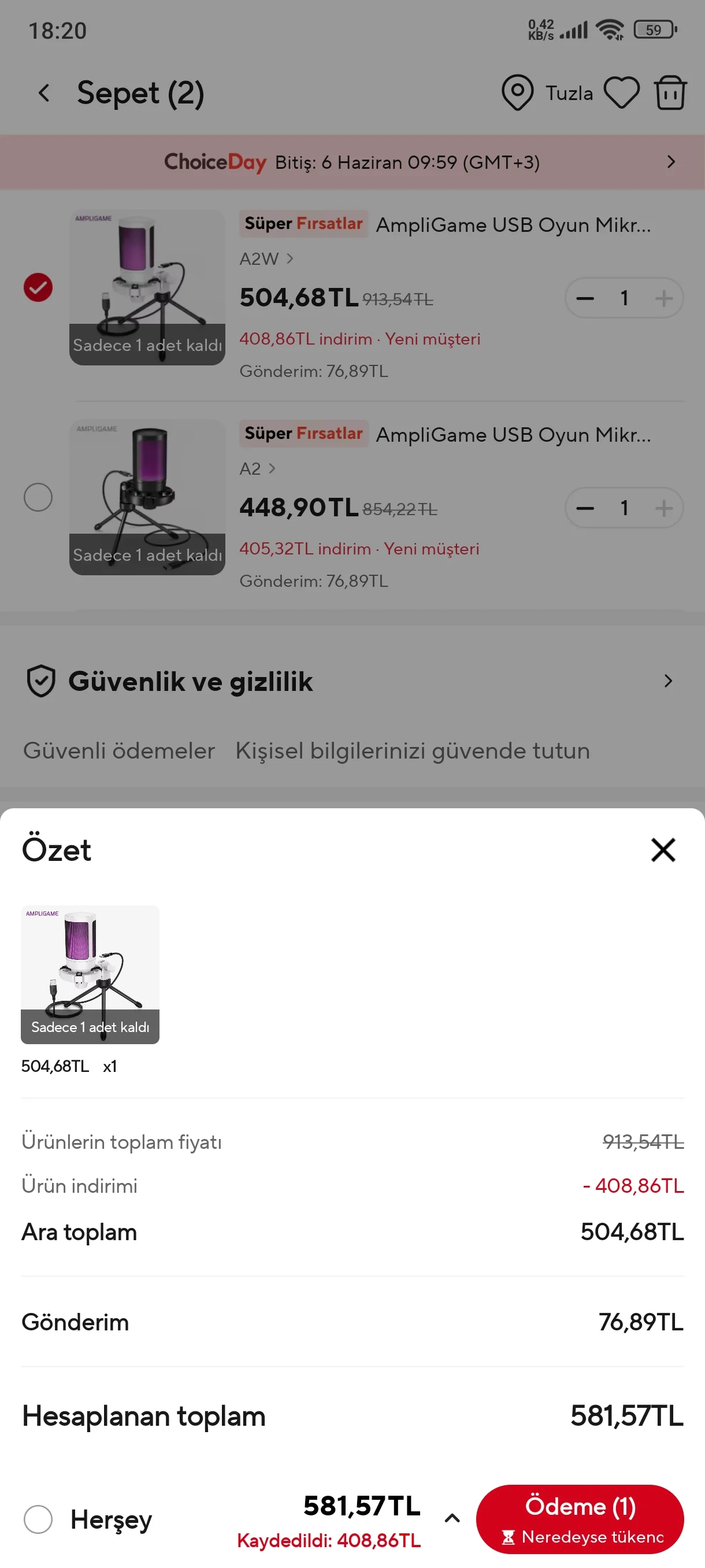
Task: Close the Özet summary sheet
Action: click(x=662, y=850)
